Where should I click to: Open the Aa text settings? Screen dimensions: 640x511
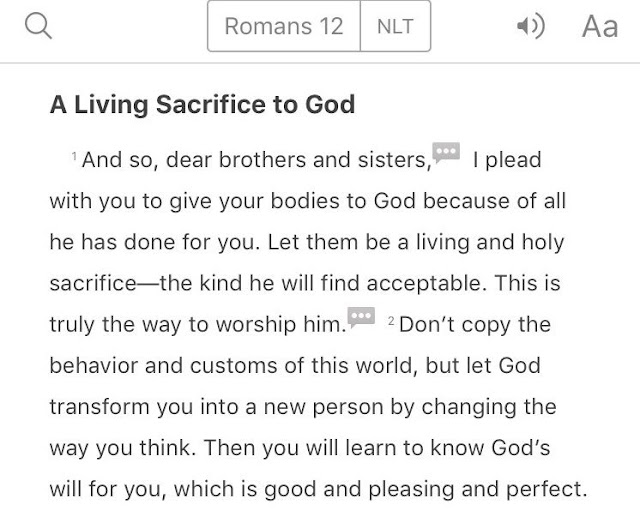coord(599,28)
